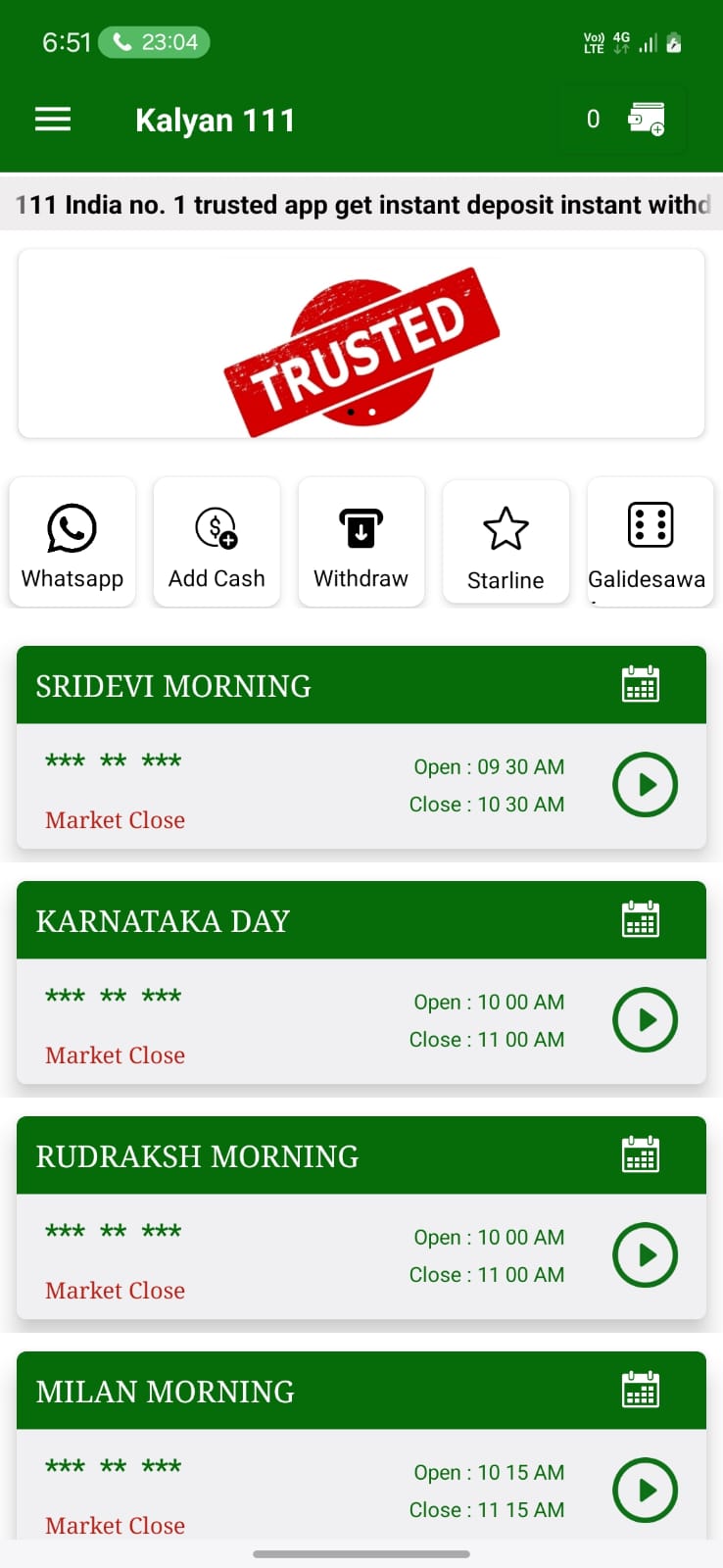
Task: Play the SRIDEVI MORNING market
Action: pyautogui.click(x=645, y=785)
